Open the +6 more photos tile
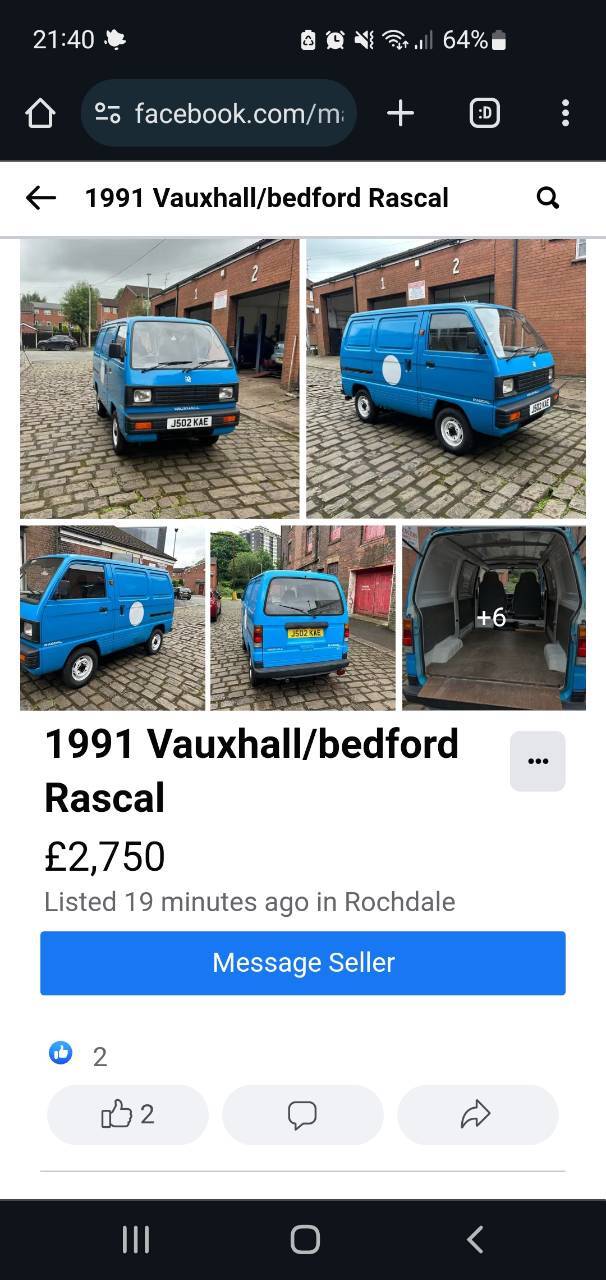The height and width of the screenshot is (1280, 606). tap(494, 618)
